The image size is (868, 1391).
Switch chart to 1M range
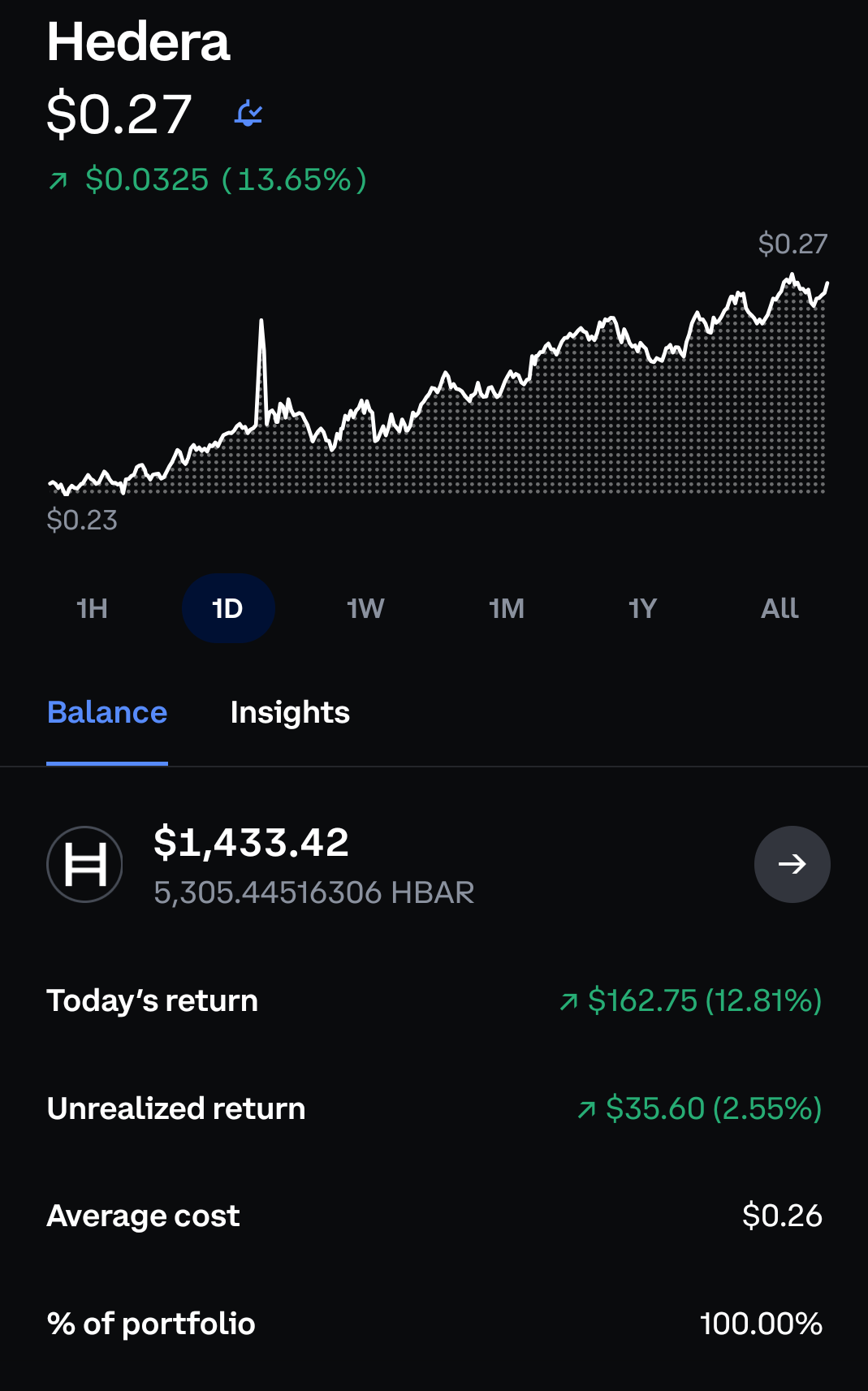[507, 608]
